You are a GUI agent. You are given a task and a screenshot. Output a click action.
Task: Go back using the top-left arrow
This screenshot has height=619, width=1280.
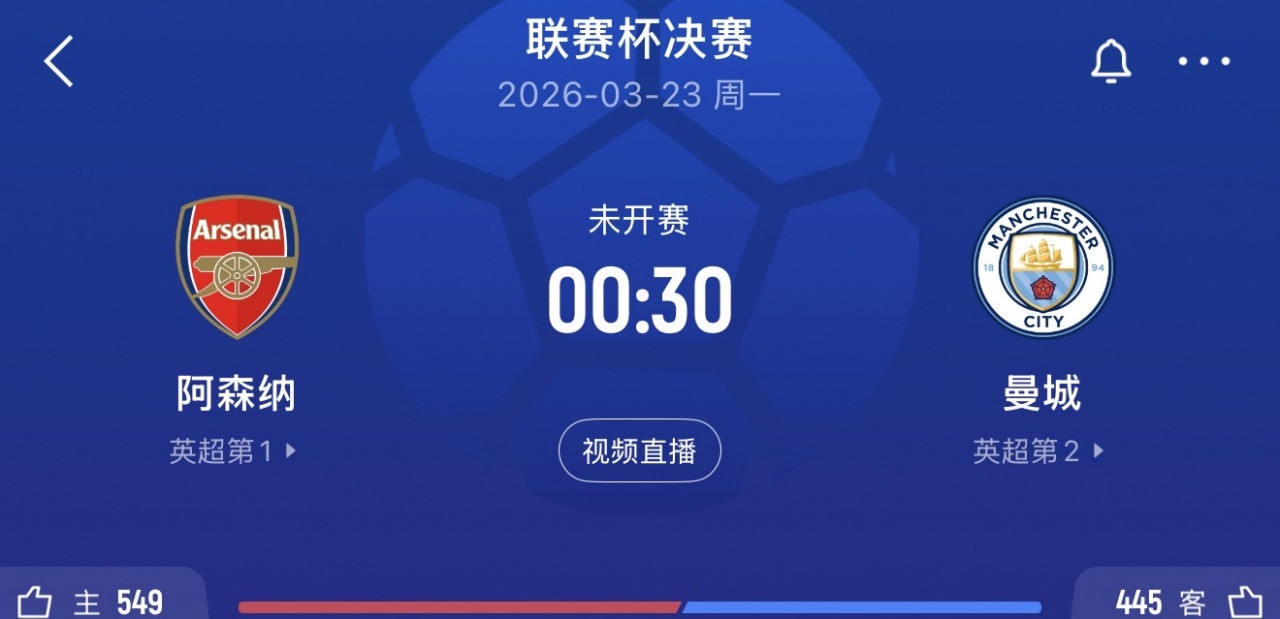[x=59, y=61]
